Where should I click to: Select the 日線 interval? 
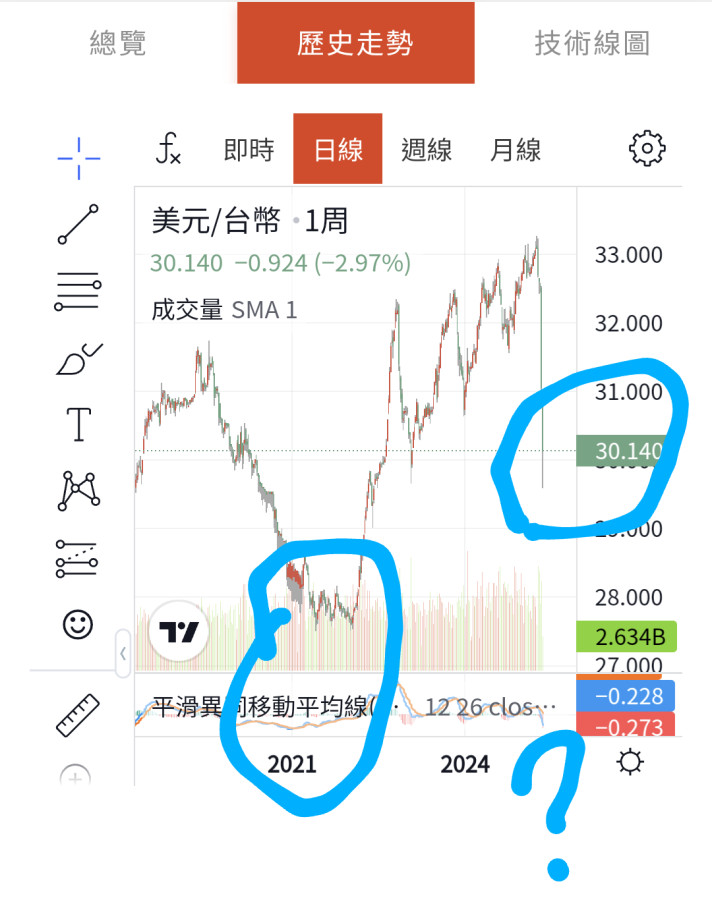(x=337, y=149)
